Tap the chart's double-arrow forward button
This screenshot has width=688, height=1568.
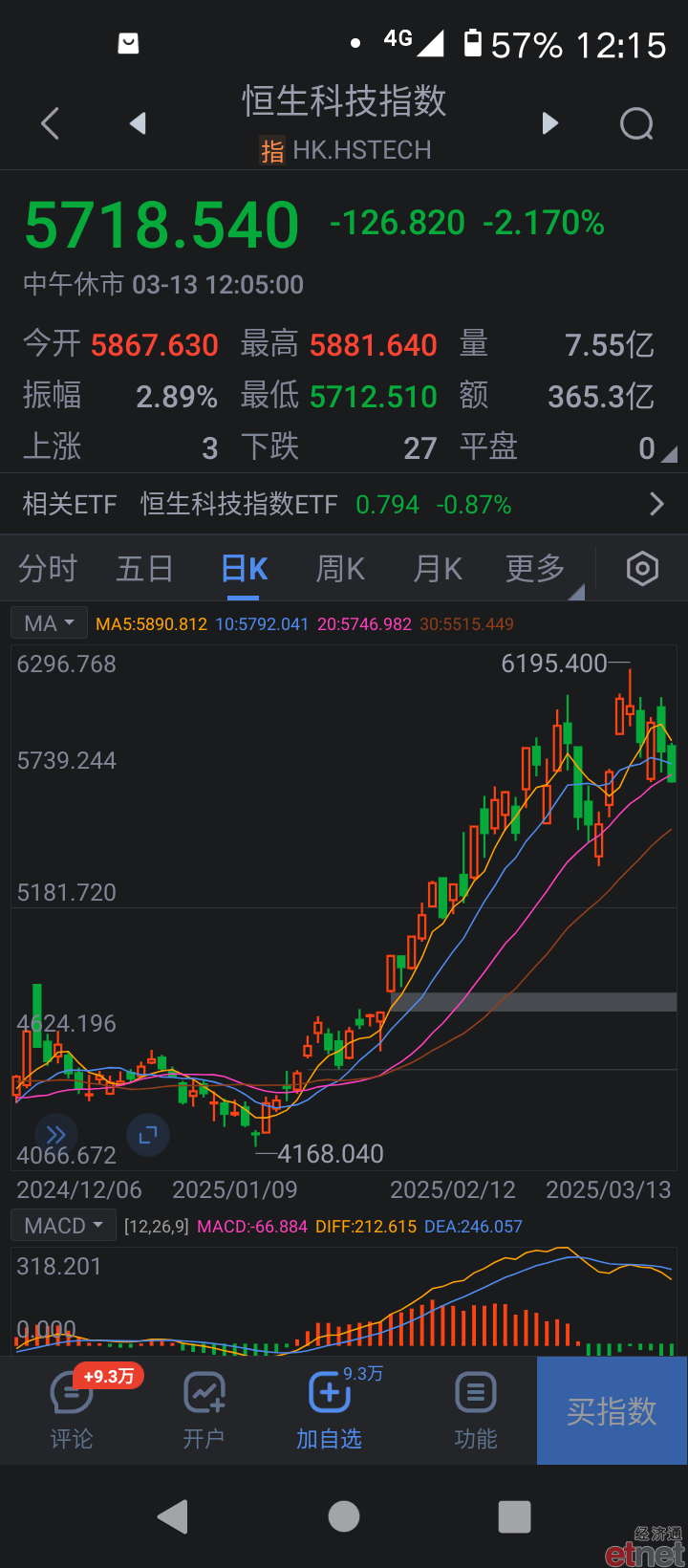[x=55, y=1135]
